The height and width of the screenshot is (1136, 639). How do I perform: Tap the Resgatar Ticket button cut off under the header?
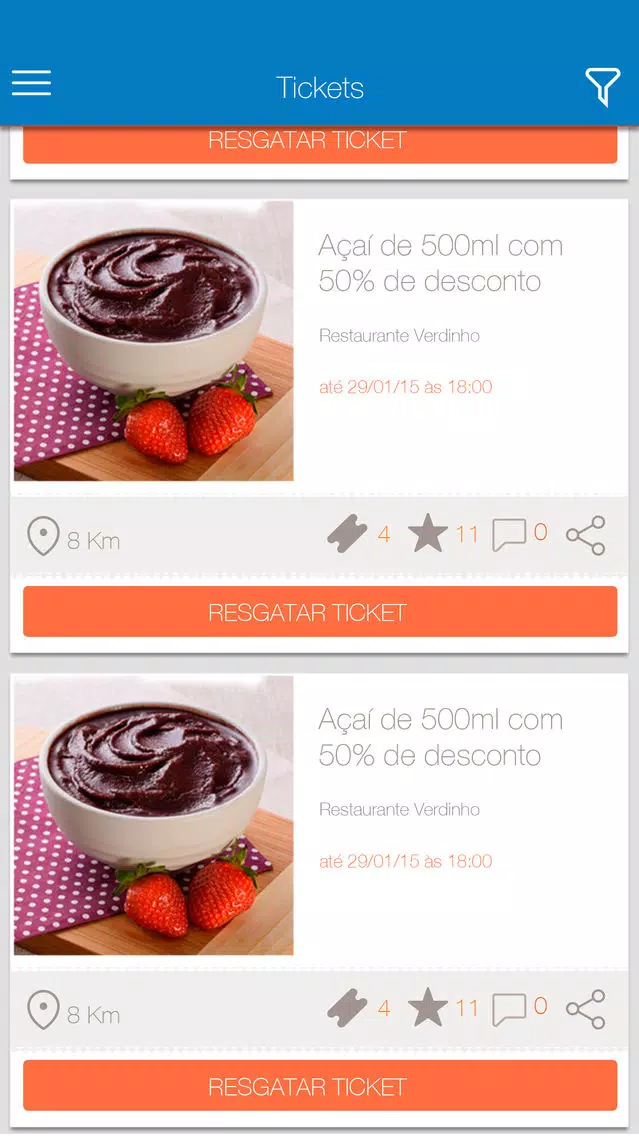(x=320, y=144)
